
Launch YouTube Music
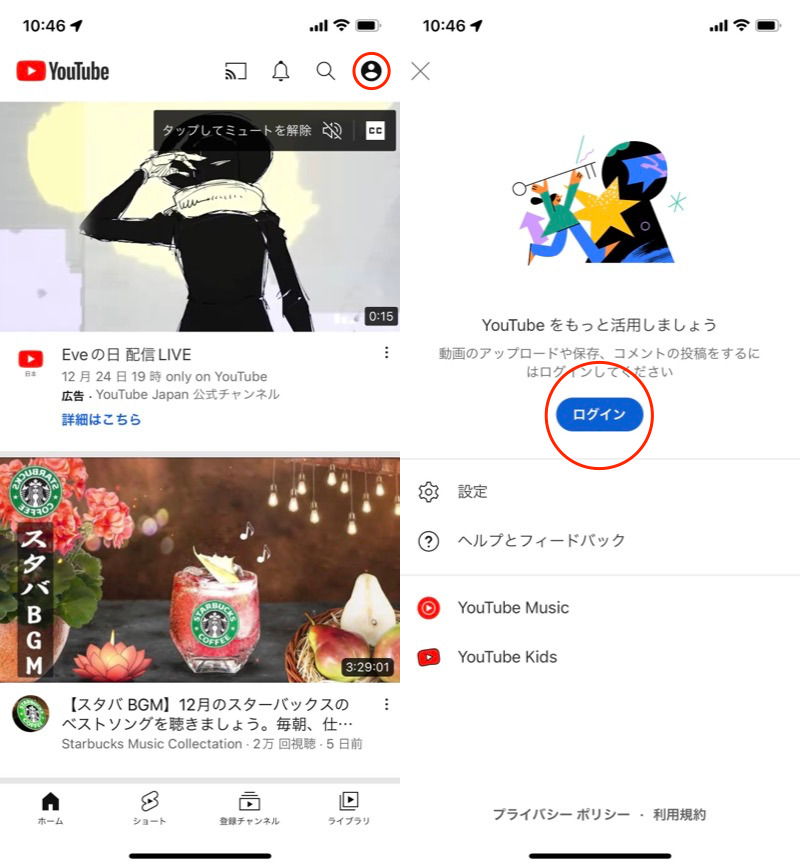click(512, 607)
